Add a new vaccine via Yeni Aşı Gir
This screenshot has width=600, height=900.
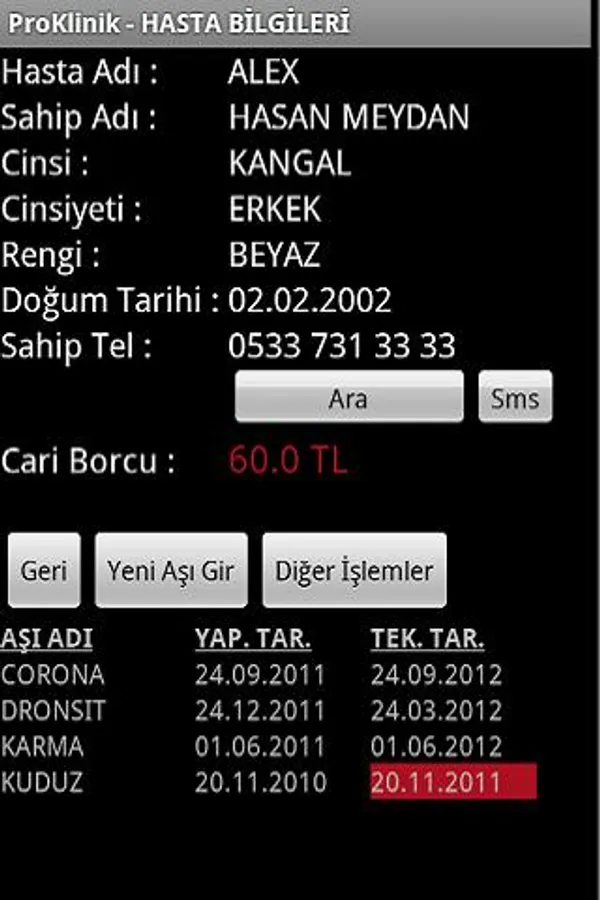point(171,570)
